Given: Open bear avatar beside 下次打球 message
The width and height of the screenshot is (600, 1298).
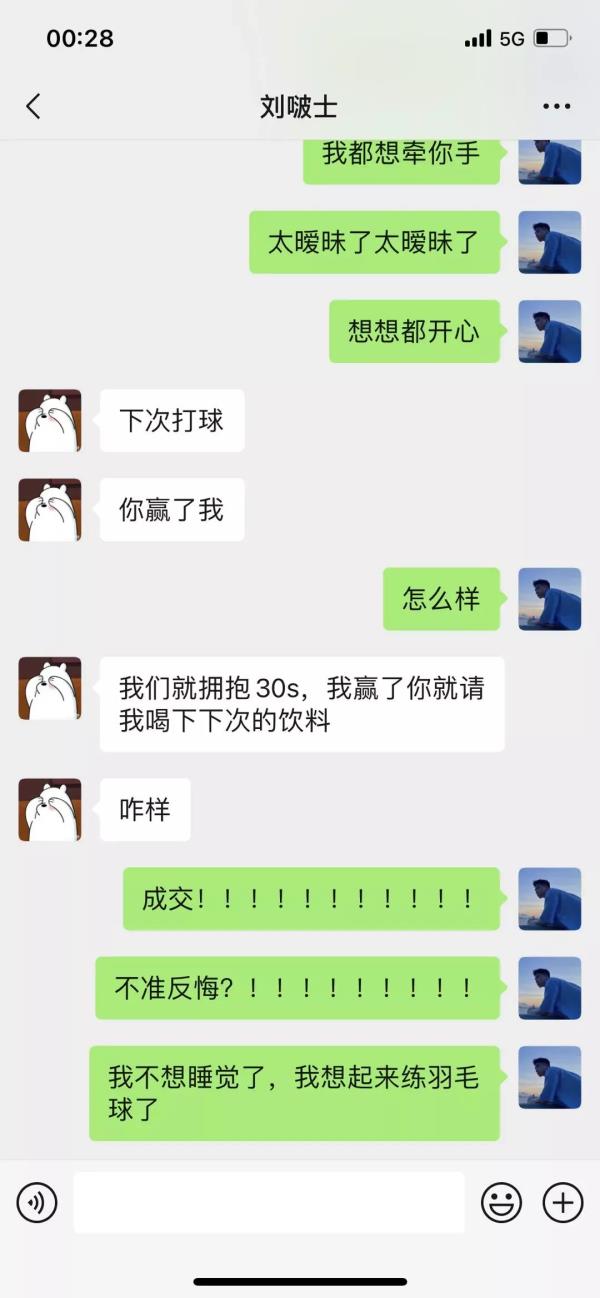Looking at the screenshot, I should click(x=50, y=421).
